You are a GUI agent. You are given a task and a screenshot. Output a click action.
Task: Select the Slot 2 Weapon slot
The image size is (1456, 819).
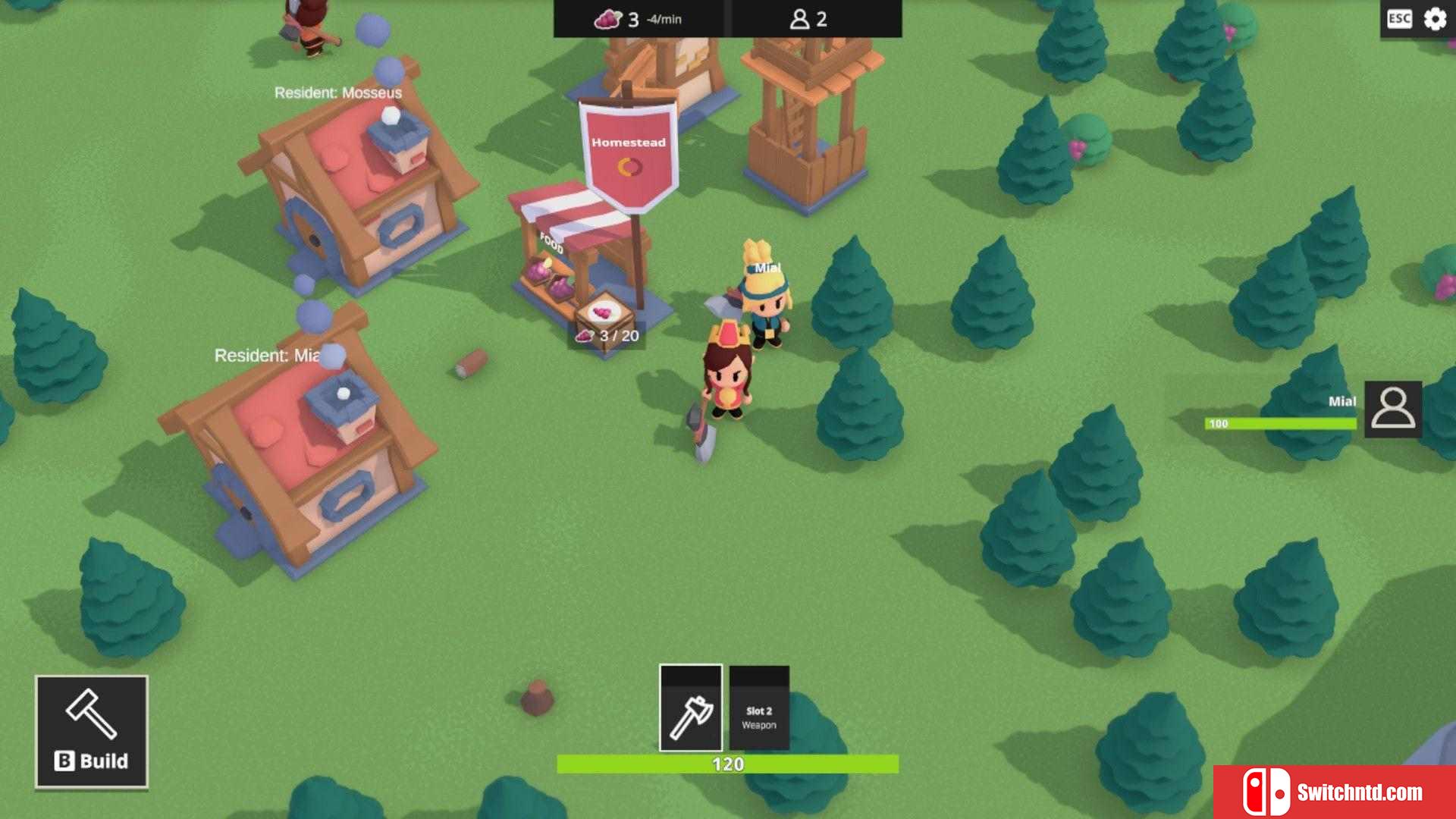coord(759,708)
